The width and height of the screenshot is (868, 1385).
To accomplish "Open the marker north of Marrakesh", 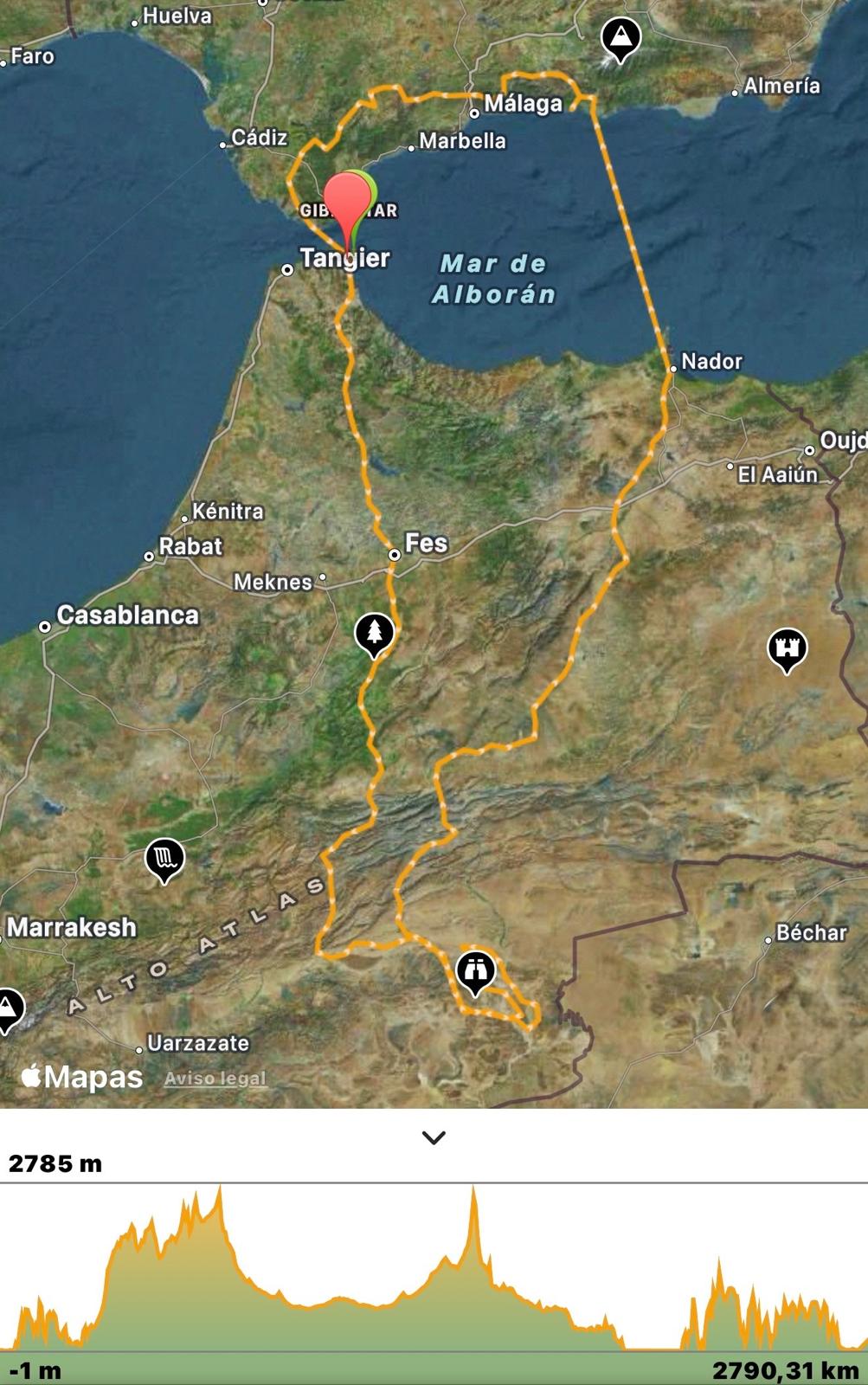I will (x=164, y=858).
